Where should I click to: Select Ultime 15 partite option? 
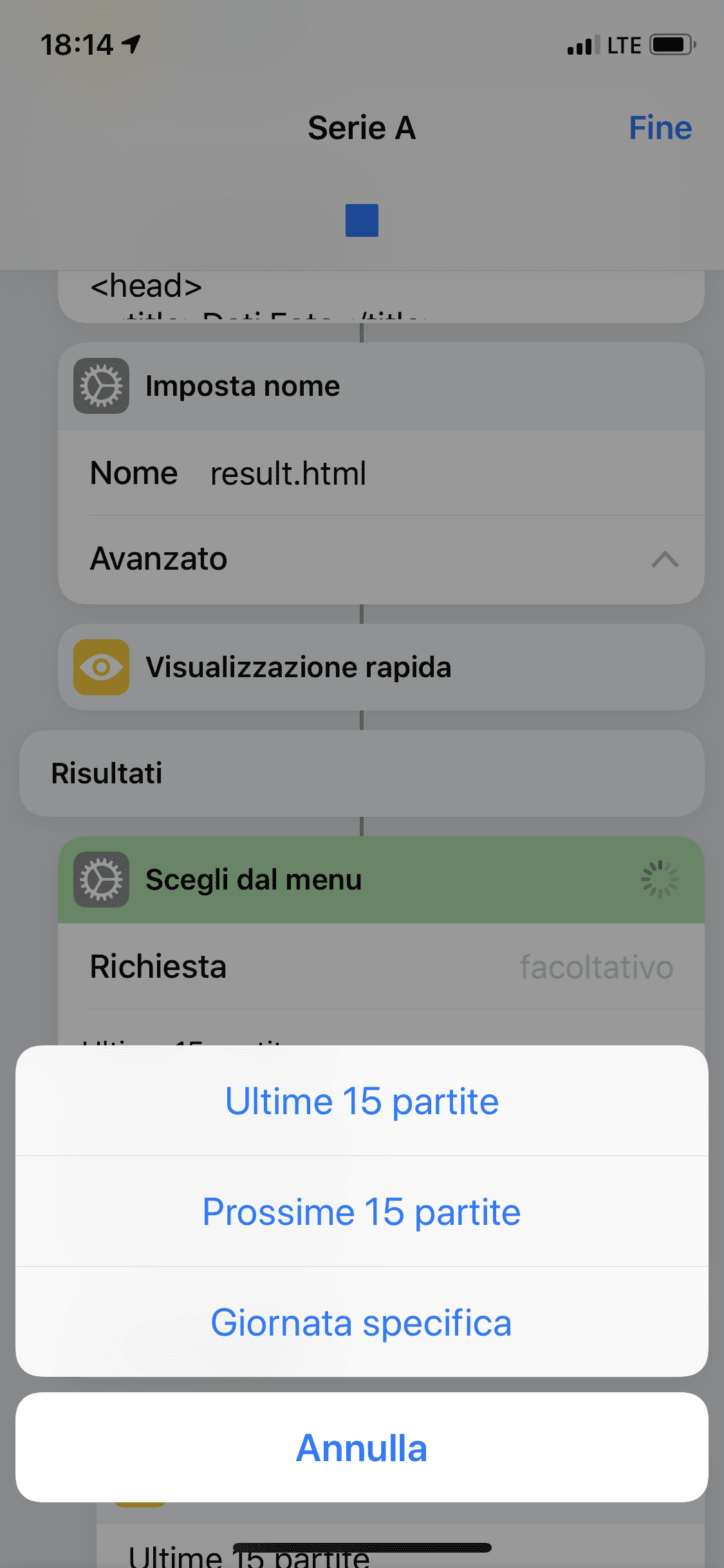pos(362,1101)
